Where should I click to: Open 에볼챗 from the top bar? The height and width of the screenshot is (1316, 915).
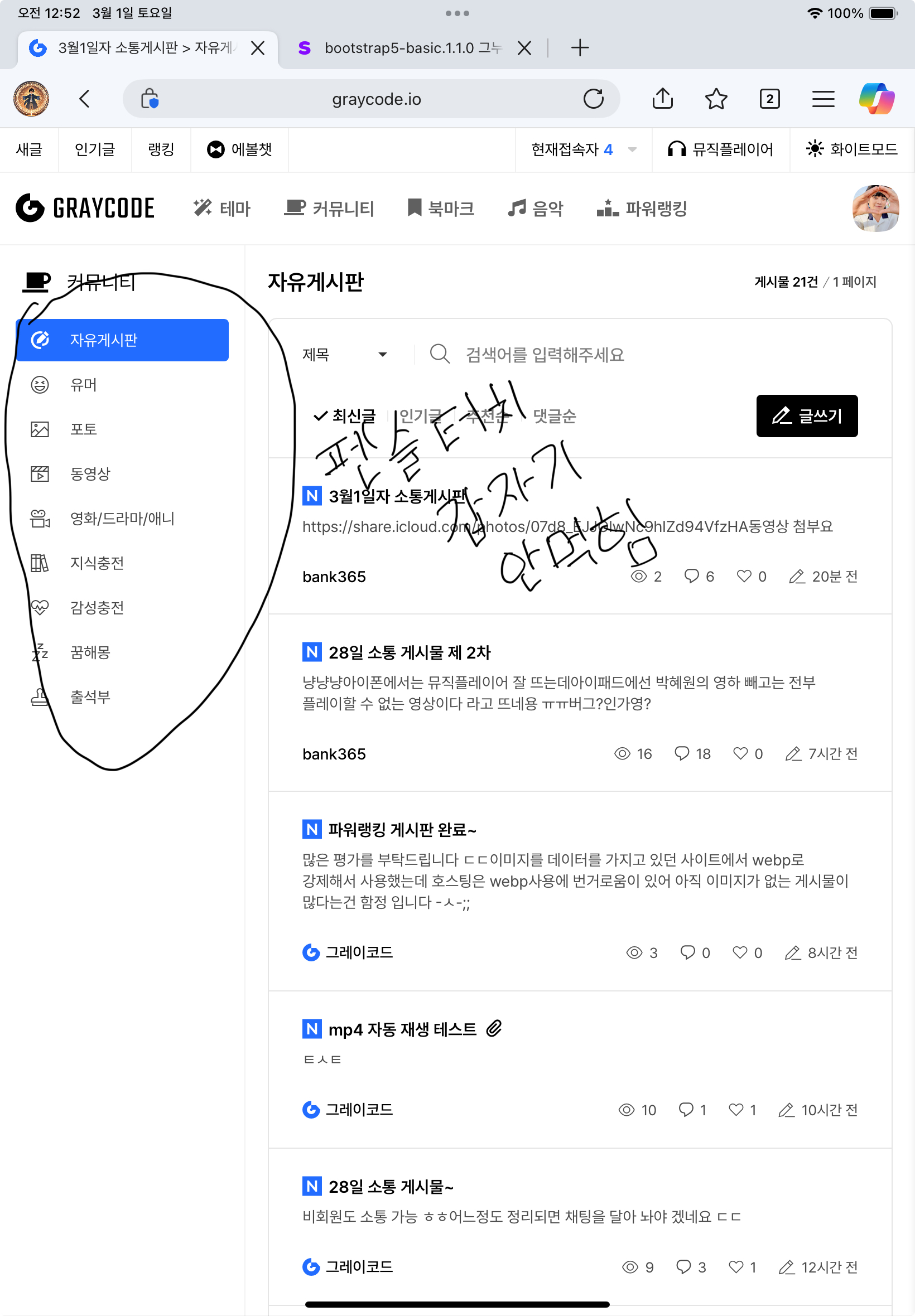click(239, 149)
